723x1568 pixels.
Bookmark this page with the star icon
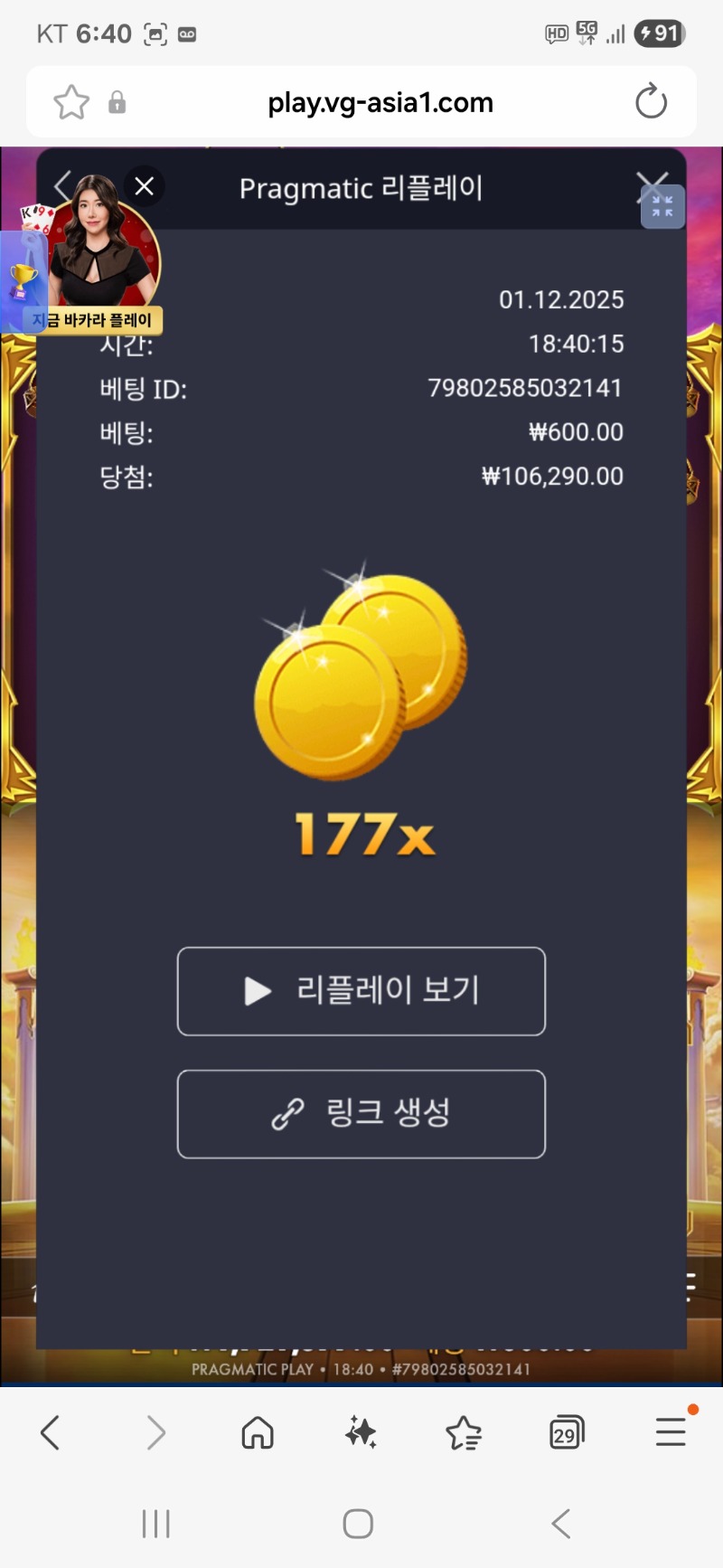point(71,102)
